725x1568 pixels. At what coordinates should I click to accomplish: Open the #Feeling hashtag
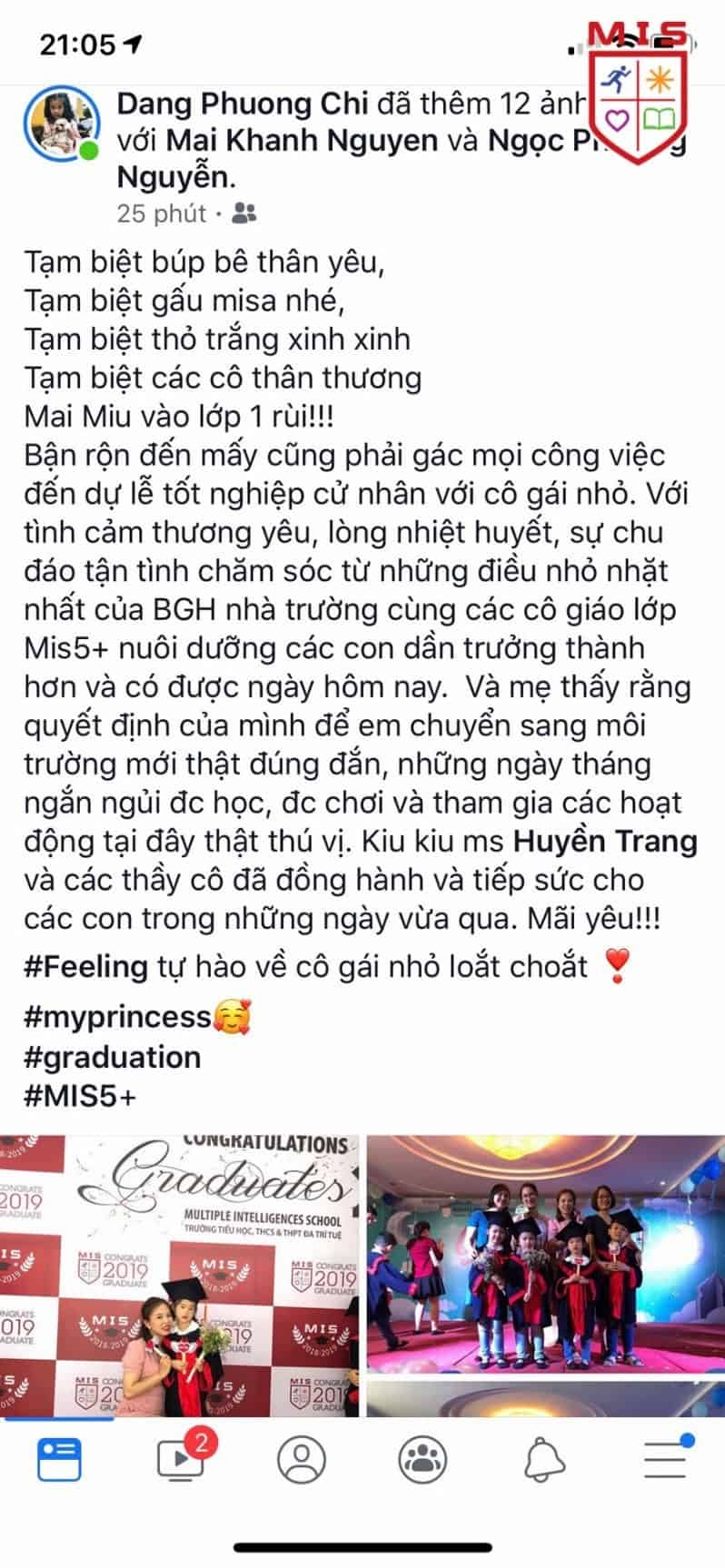tap(85, 966)
